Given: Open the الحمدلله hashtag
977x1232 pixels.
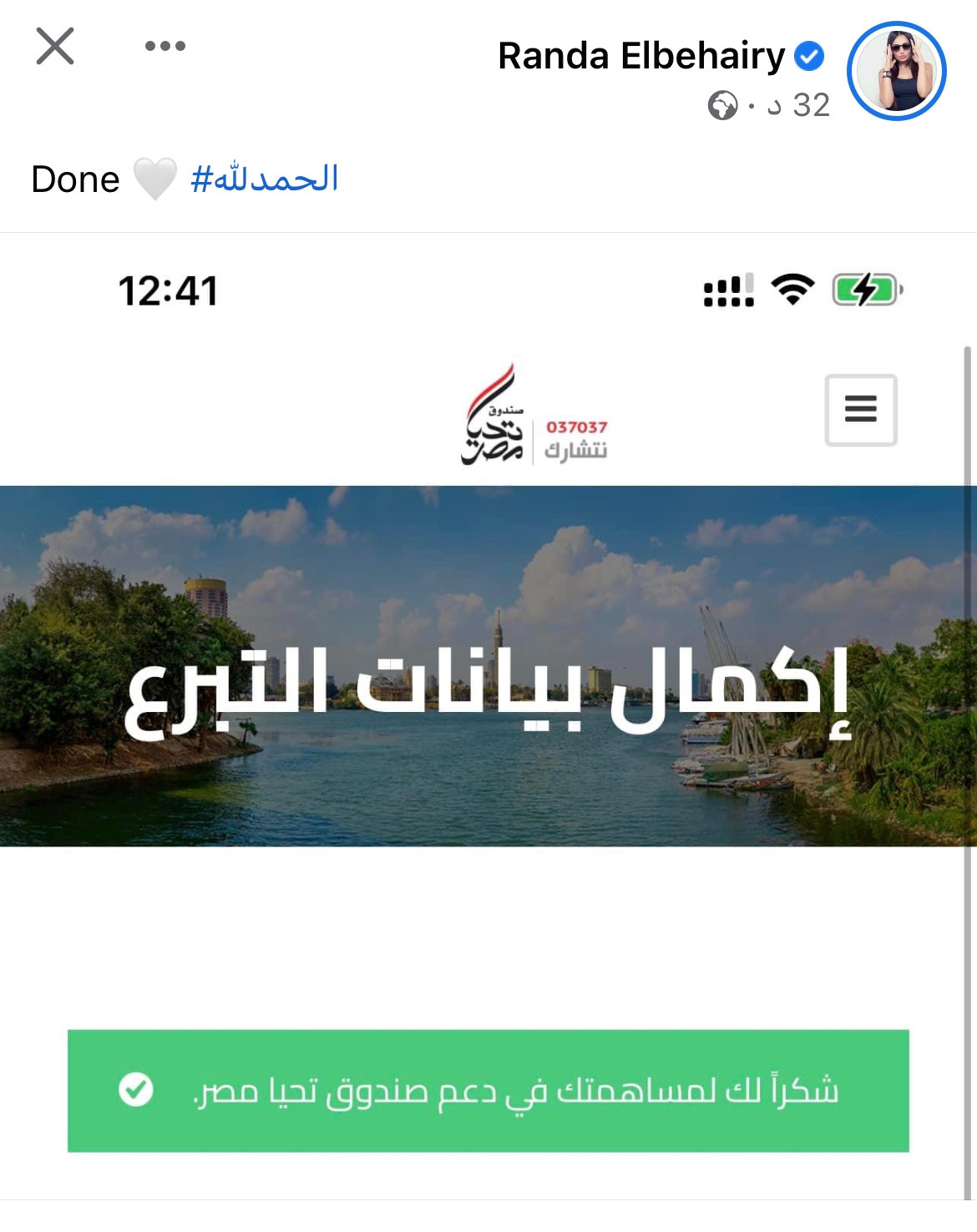Looking at the screenshot, I should (x=265, y=179).
